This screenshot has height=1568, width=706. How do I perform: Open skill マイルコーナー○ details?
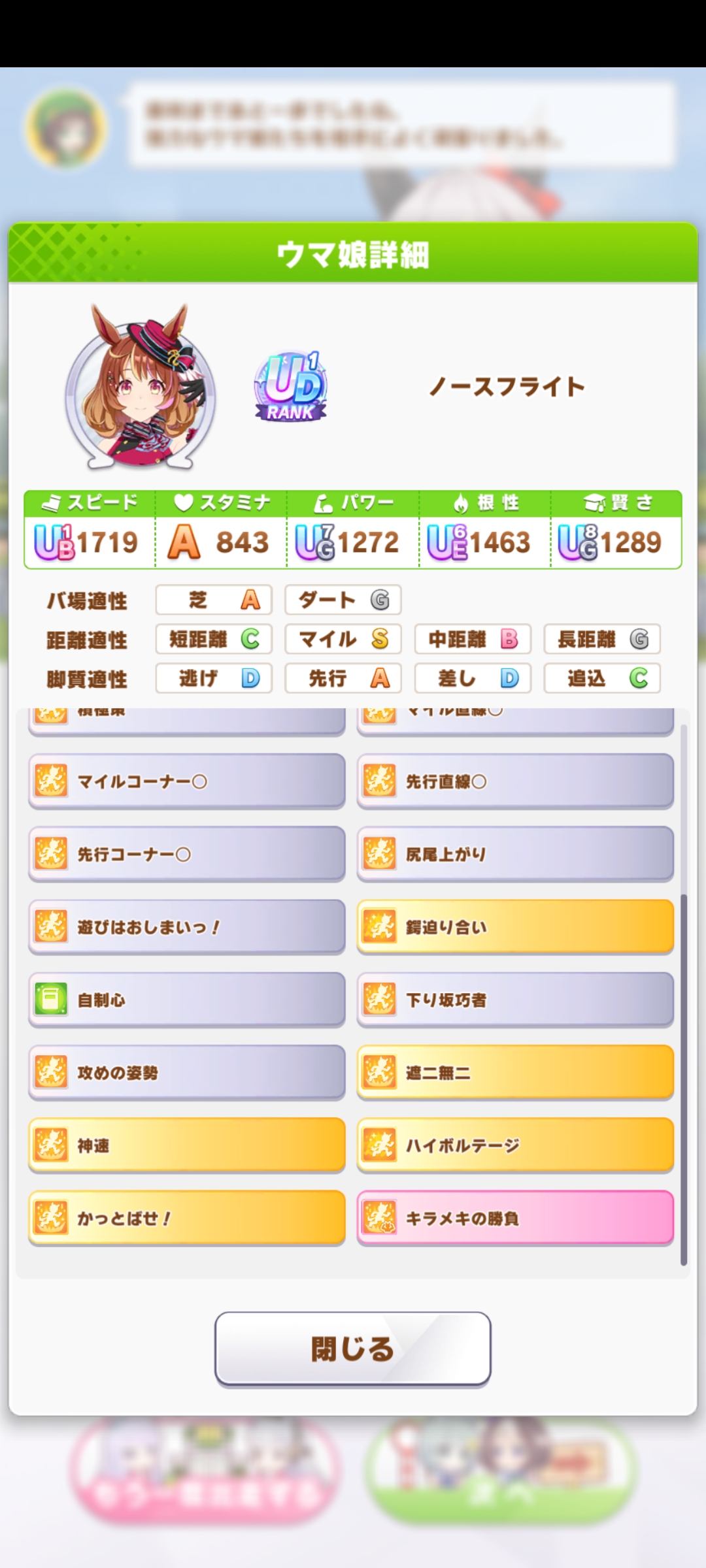coord(186,781)
